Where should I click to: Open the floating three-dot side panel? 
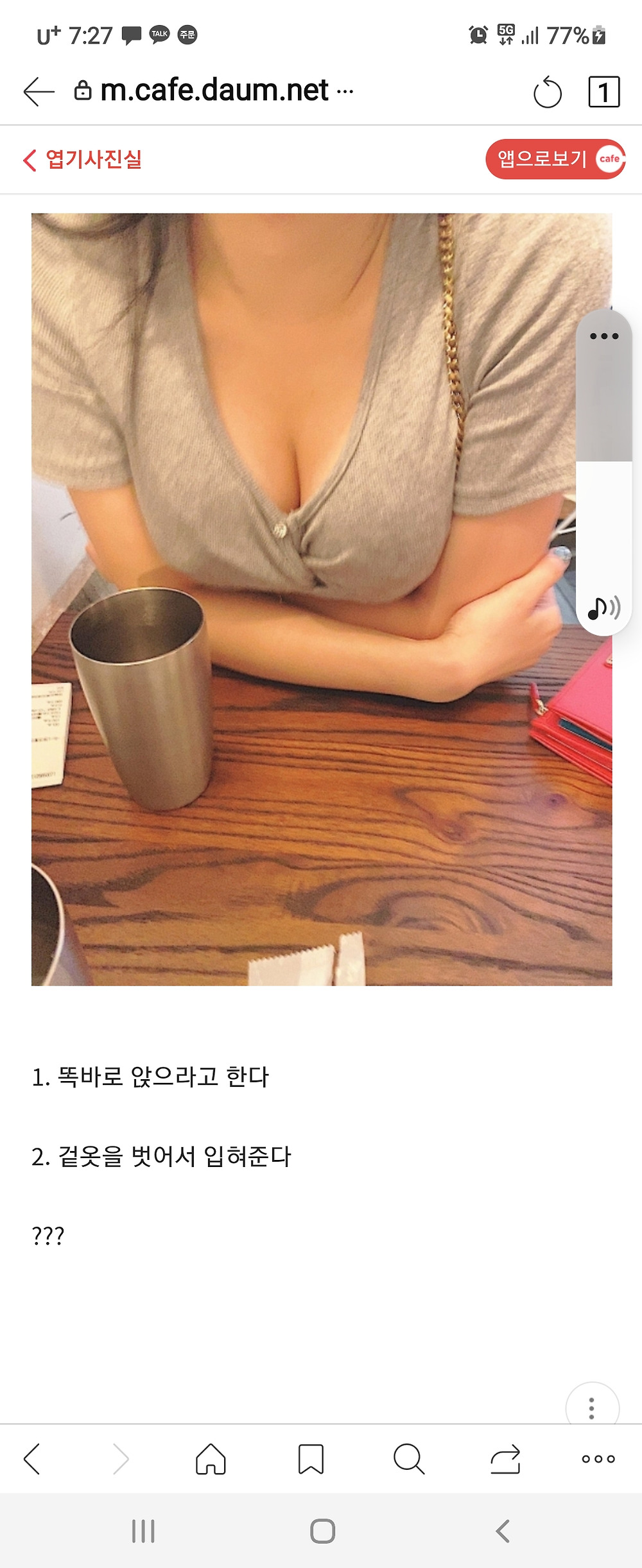point(603,336)
